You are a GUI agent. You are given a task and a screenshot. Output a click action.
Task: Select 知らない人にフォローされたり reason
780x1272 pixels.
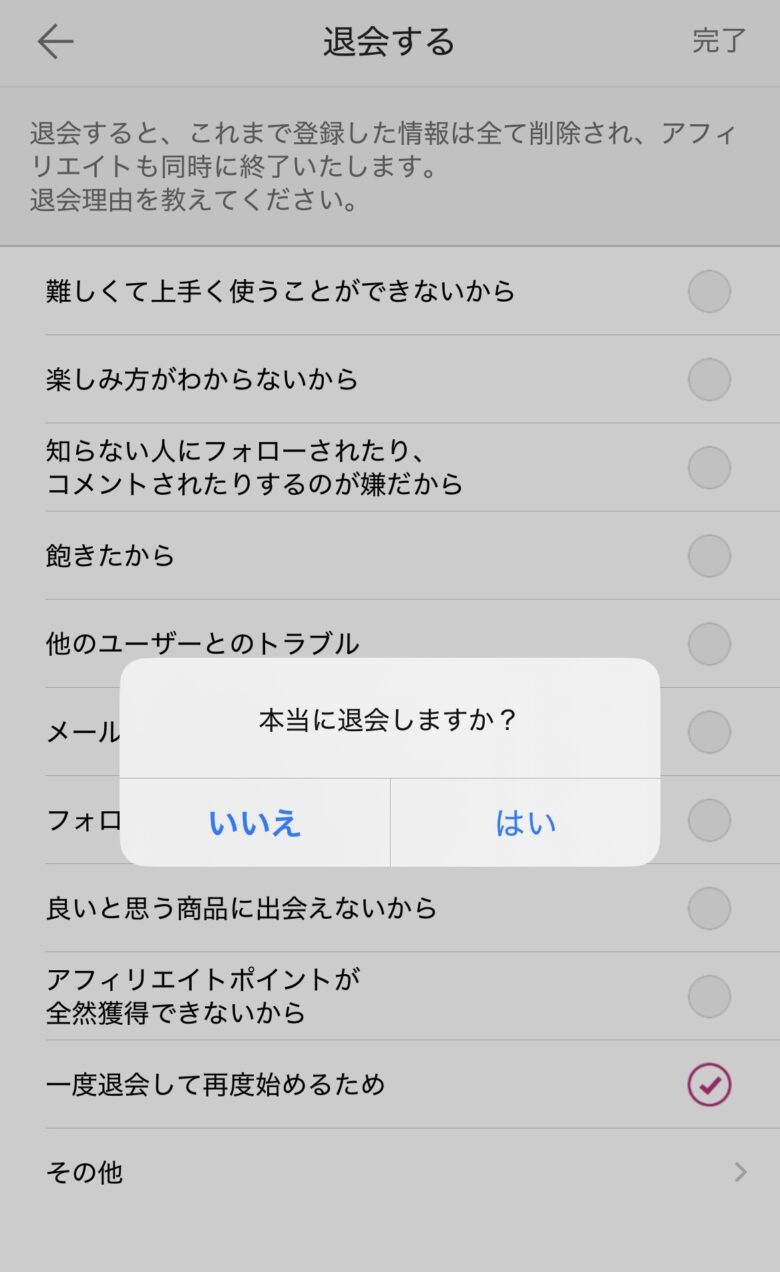(709, 468)
